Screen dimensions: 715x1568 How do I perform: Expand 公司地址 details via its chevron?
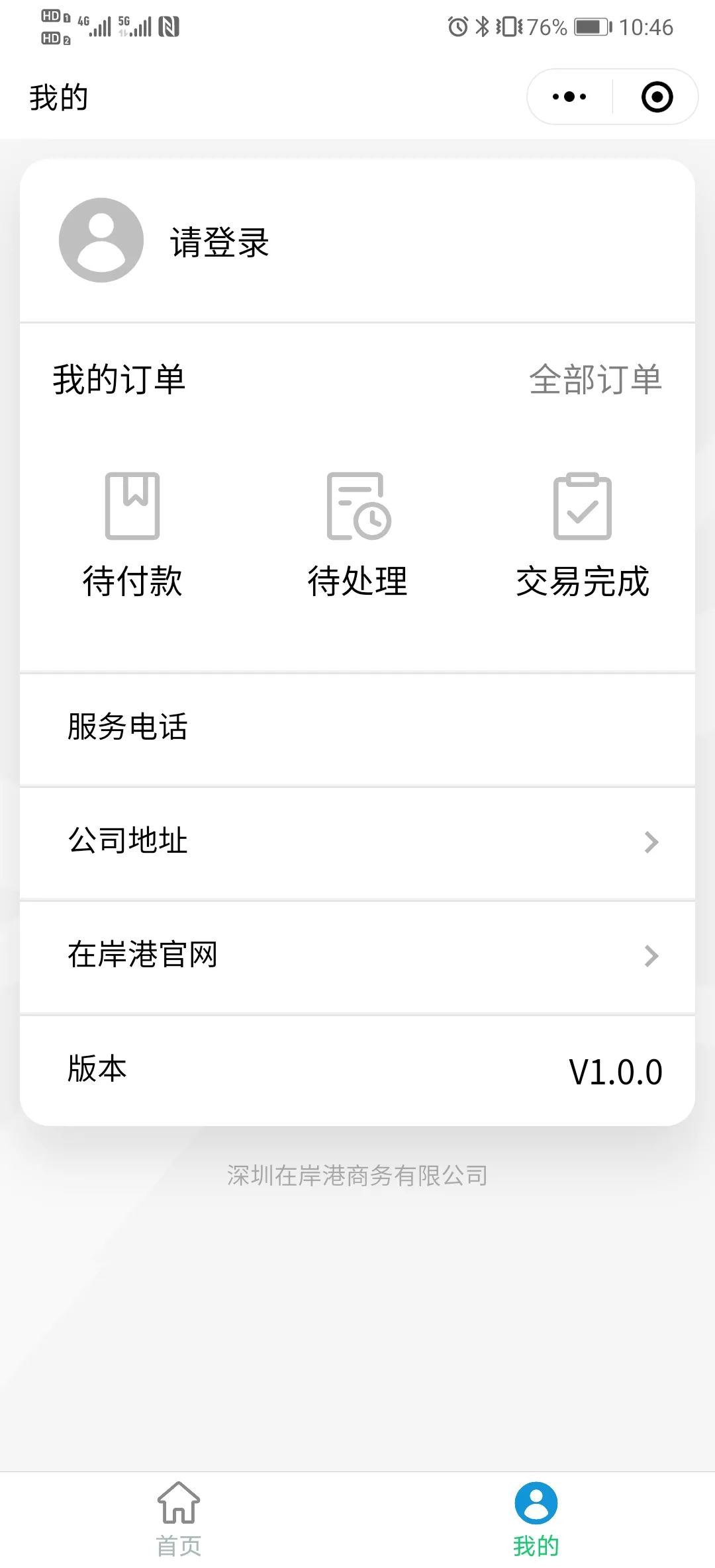651,842
